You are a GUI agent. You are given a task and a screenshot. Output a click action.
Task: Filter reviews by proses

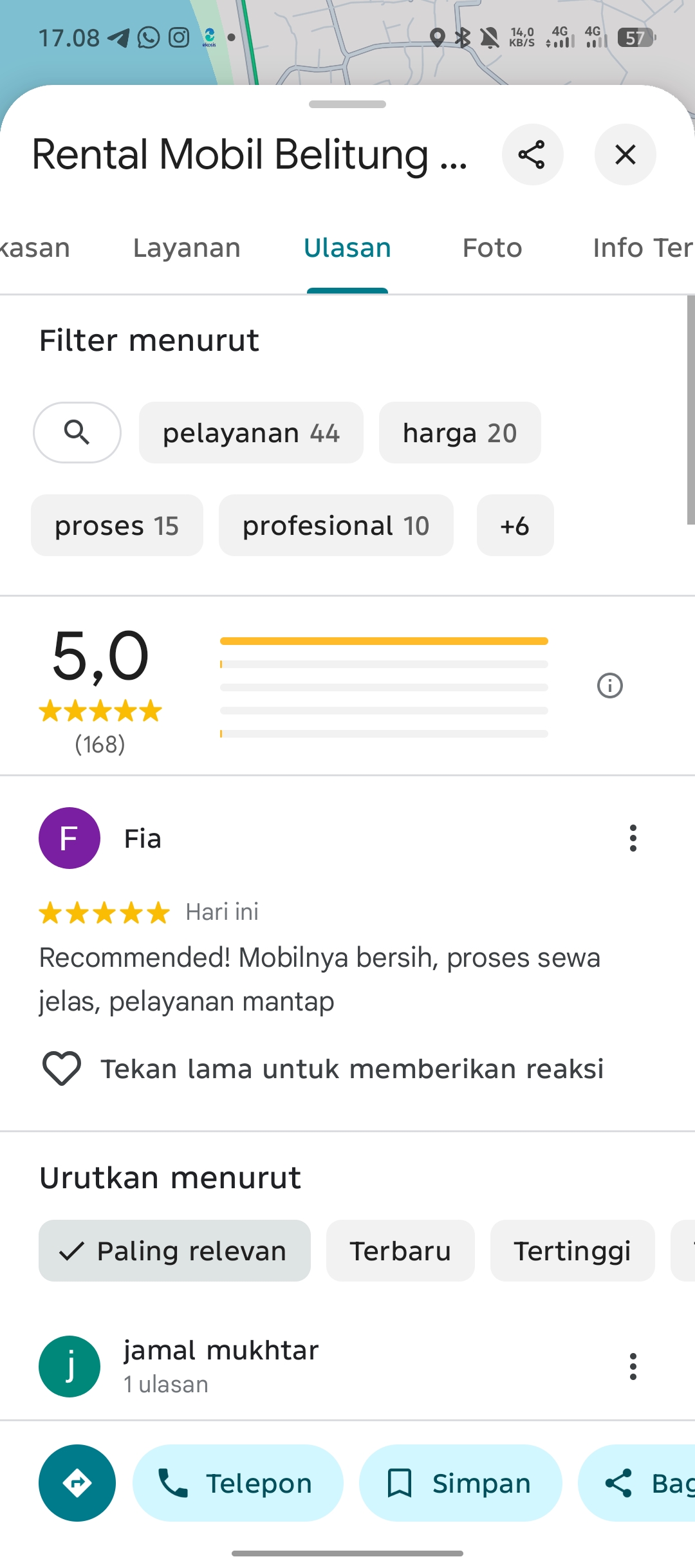pos(117,525)
